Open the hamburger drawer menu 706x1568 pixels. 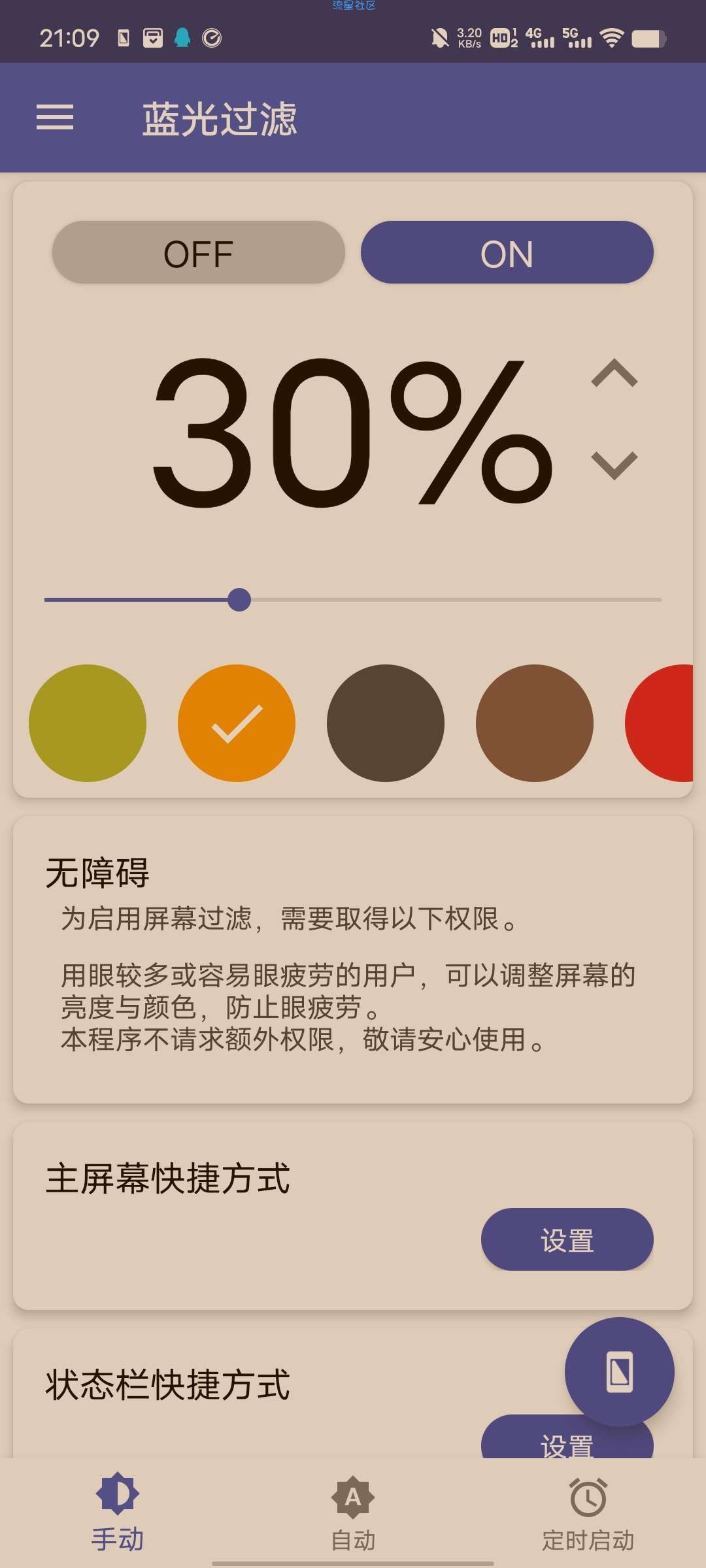(x=55, y=118)
